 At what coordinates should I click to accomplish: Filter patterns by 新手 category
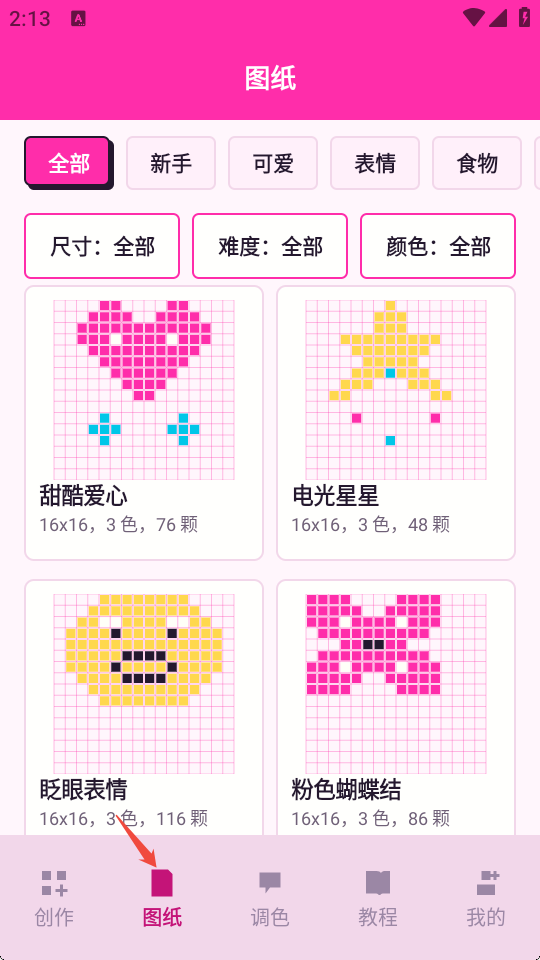pyautogui.click(x=171, y=163)
